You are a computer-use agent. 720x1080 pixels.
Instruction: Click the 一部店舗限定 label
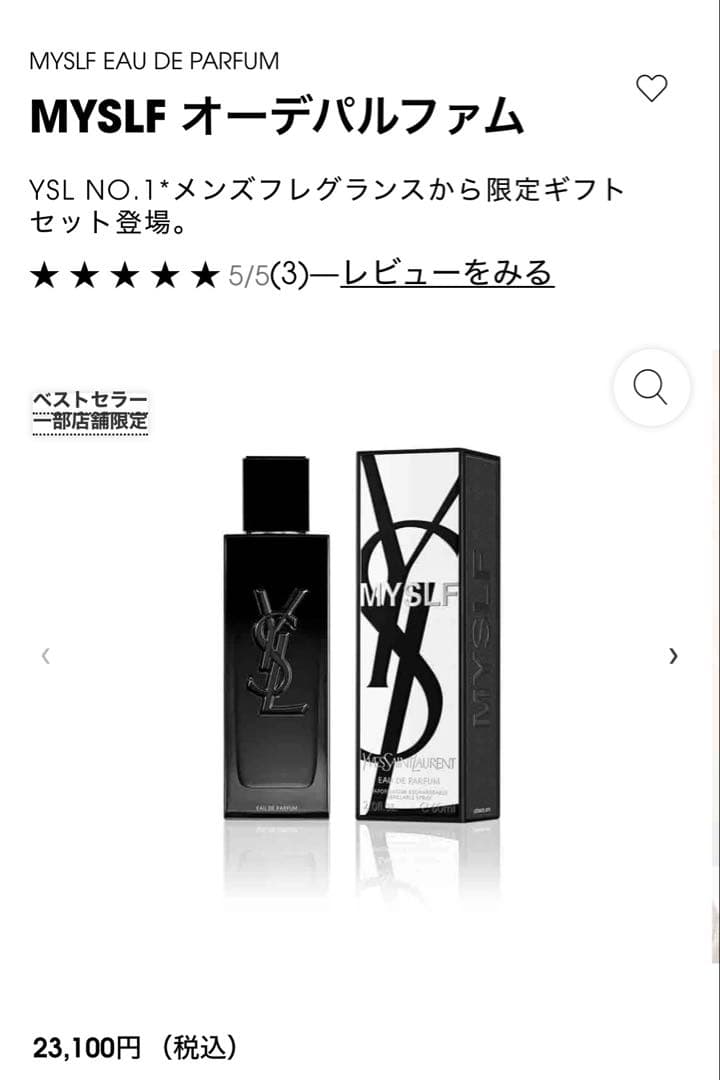[90, 422]
